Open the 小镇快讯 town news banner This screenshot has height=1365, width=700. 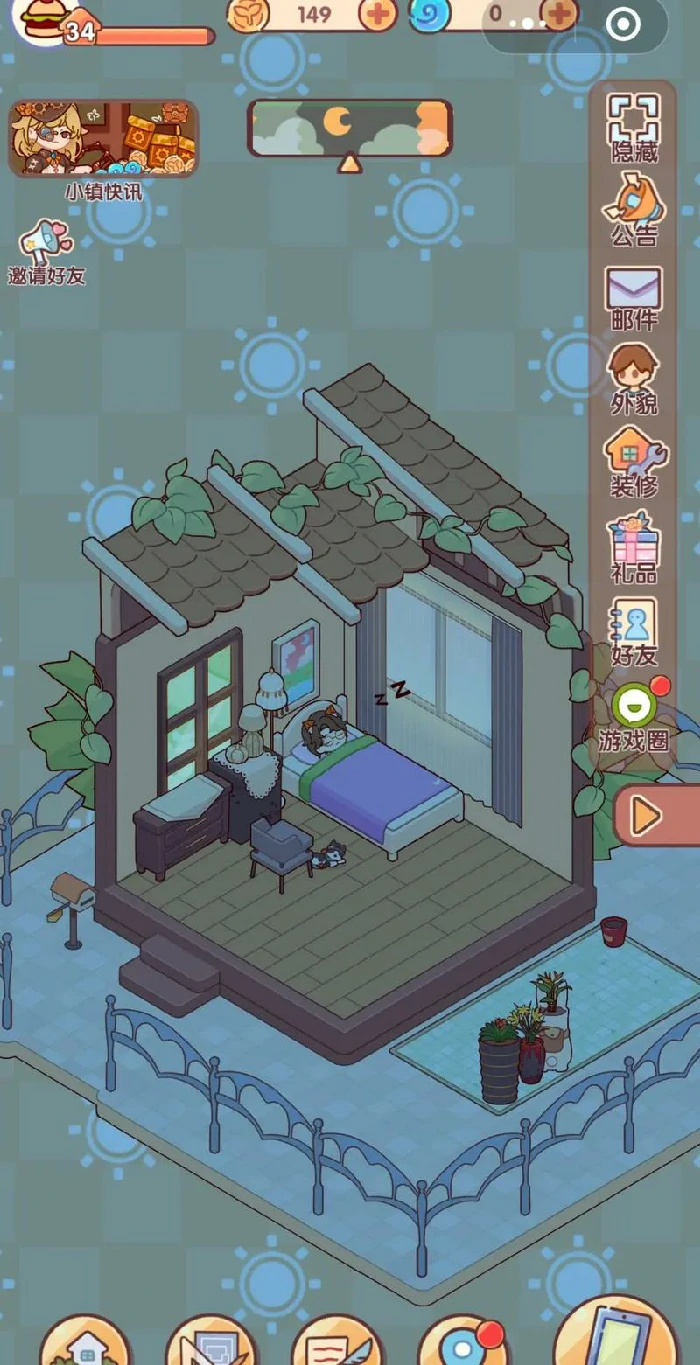[x=103, y=139]
